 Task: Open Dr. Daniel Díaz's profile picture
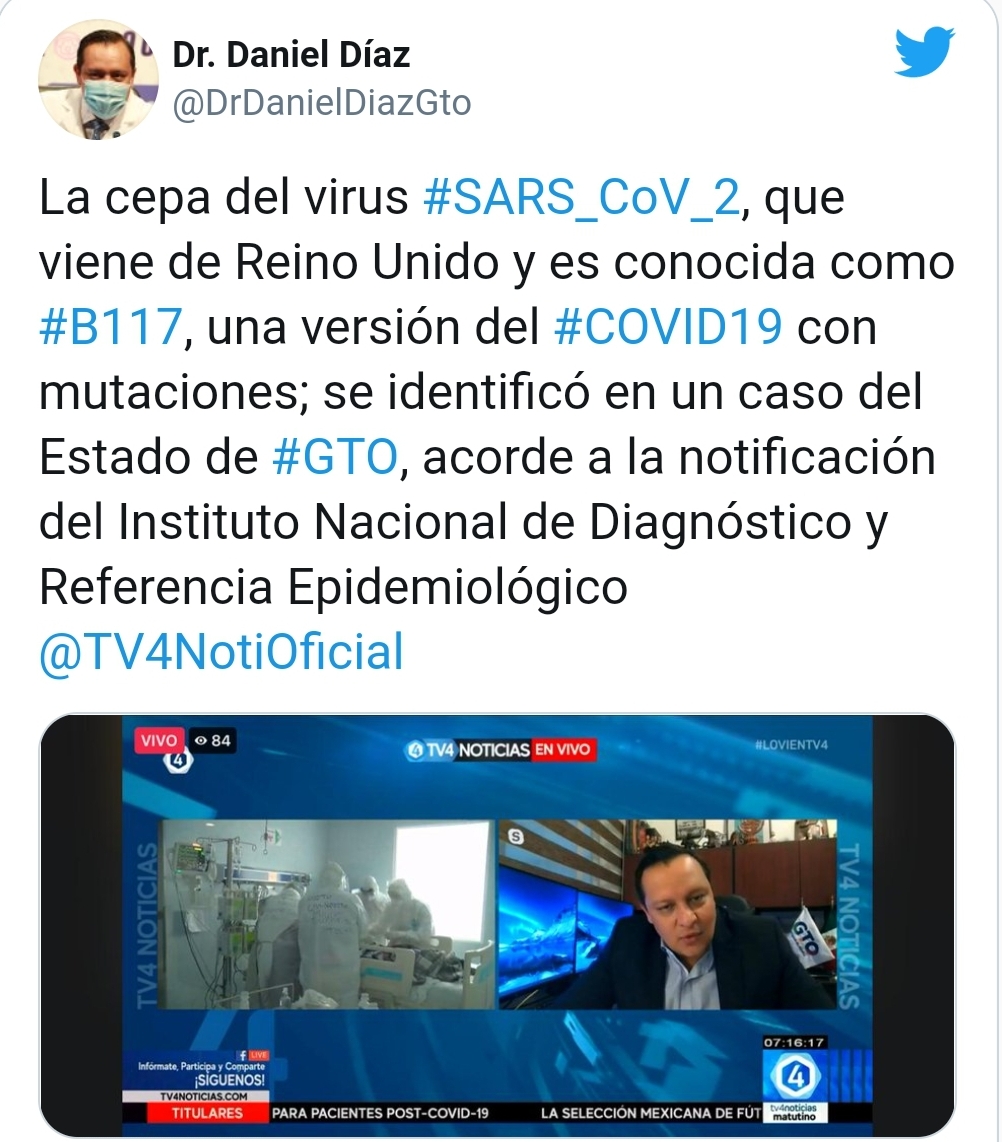[x=99, y=79]
